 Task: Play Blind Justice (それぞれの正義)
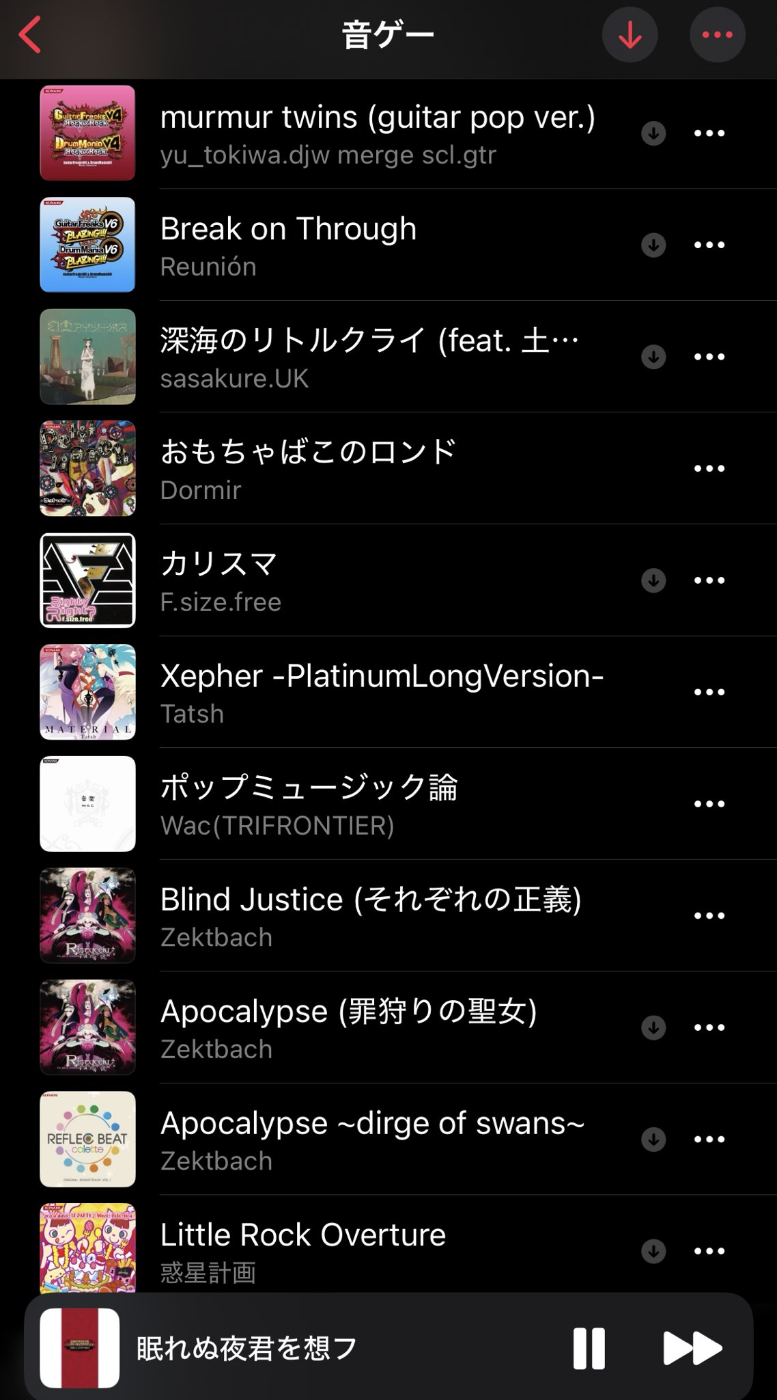coord(370,916)
